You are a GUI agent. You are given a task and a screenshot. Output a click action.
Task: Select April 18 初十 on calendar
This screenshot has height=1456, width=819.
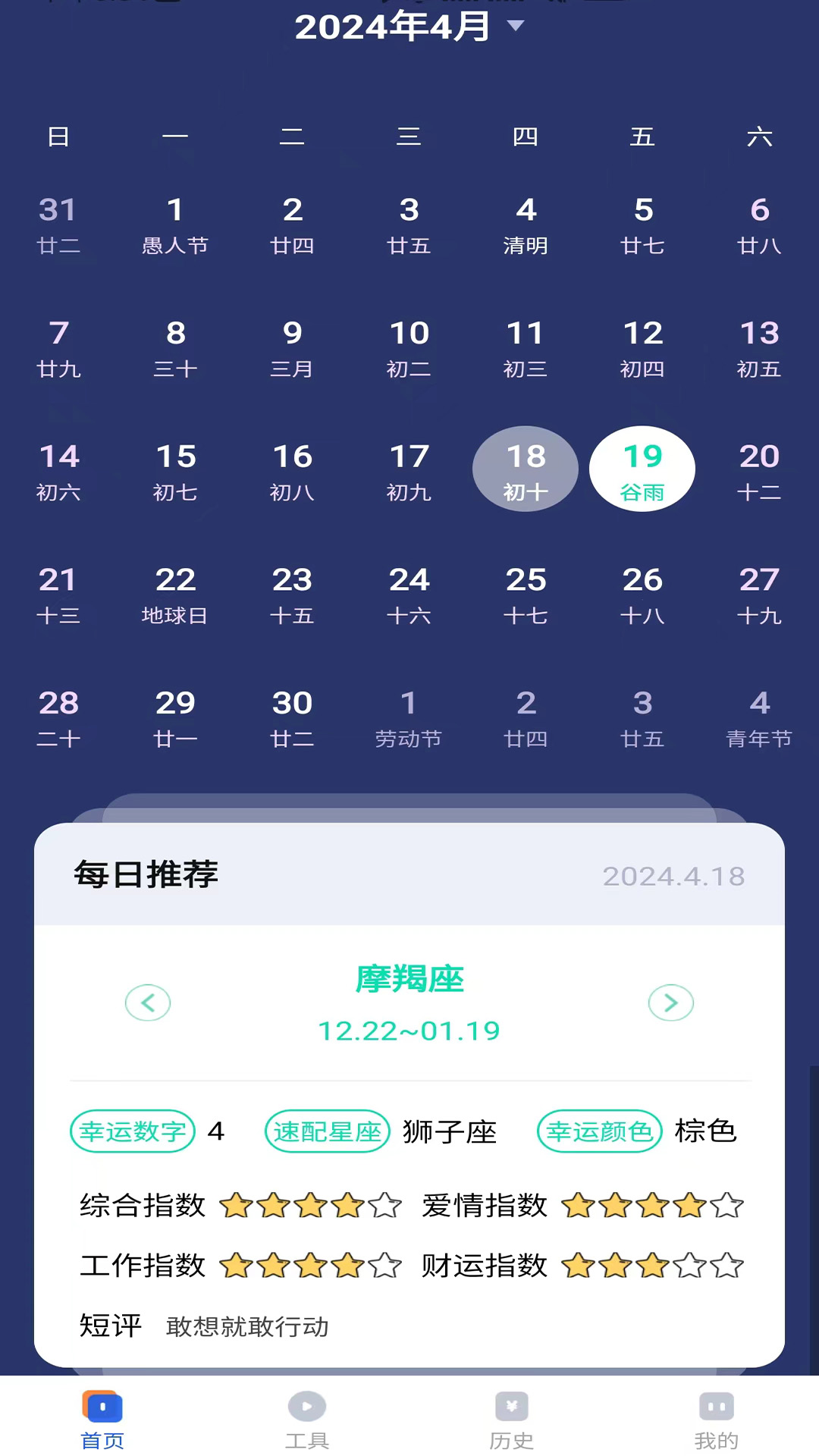tap(526, 469)
